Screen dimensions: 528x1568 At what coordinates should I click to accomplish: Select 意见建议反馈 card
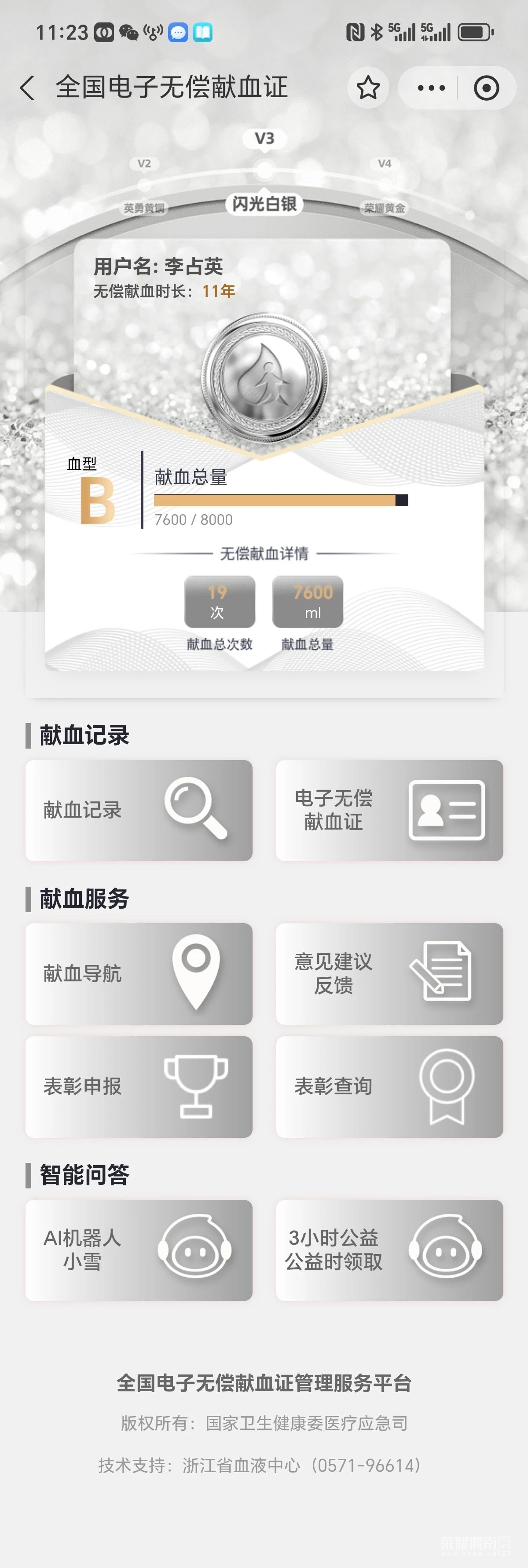(390, 973)
